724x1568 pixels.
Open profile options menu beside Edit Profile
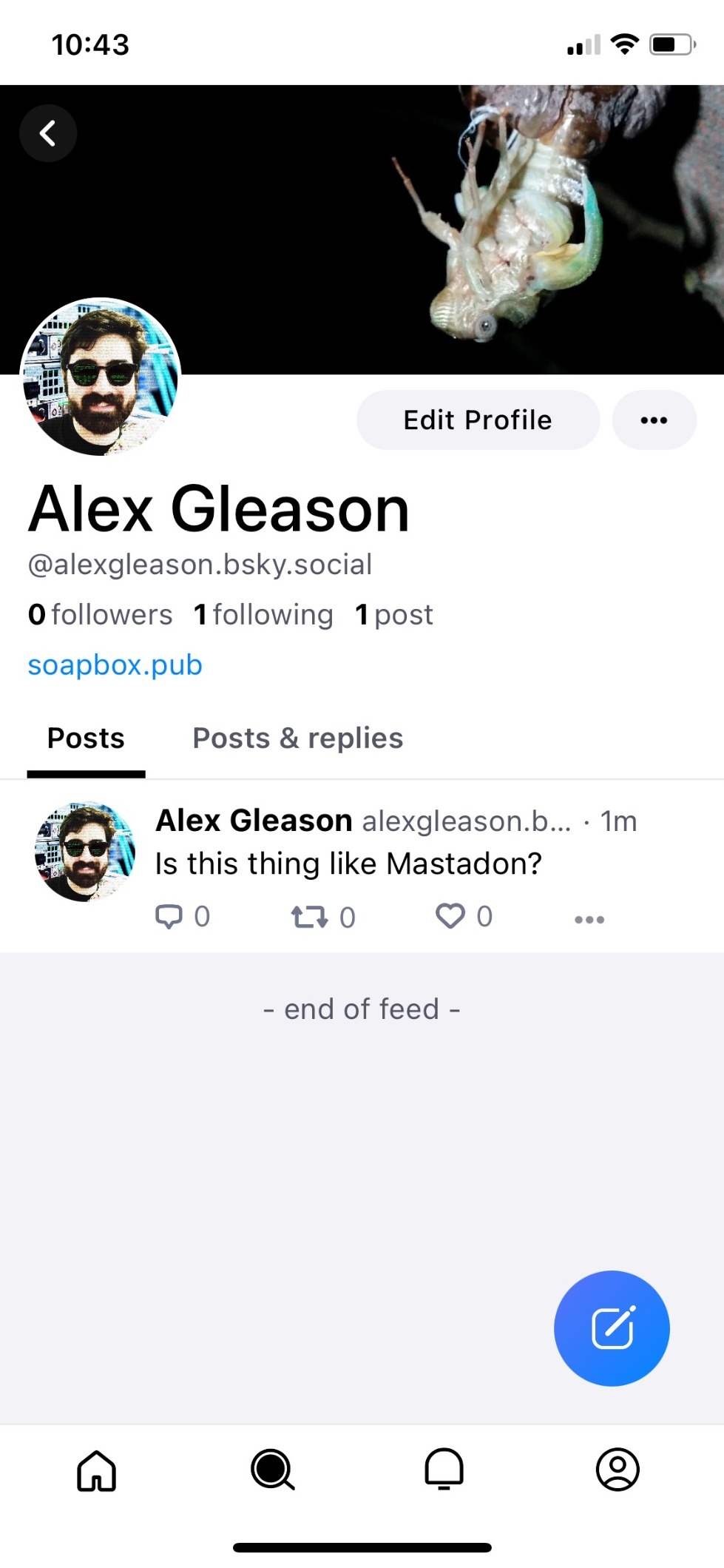(x=654, y=420)
